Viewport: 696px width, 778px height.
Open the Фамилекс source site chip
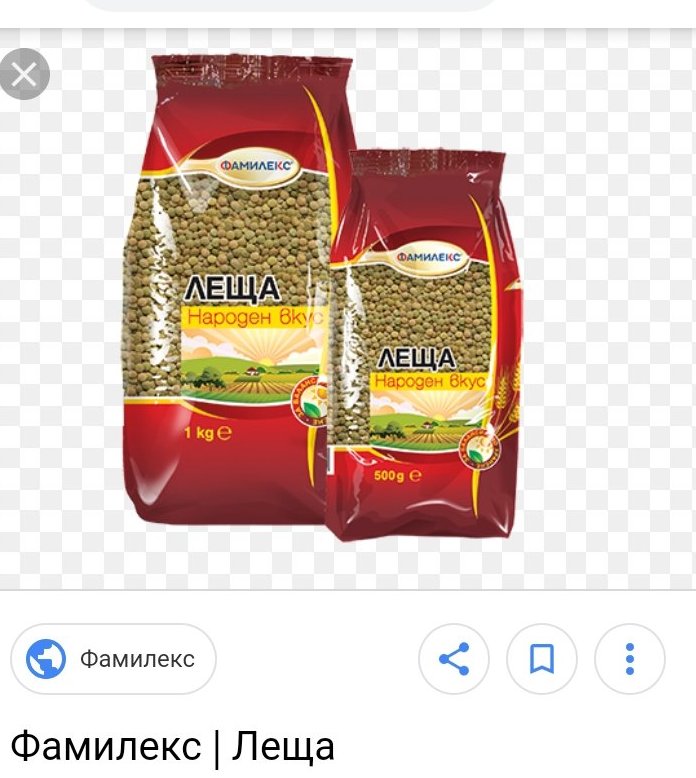[x=113, y=659]
